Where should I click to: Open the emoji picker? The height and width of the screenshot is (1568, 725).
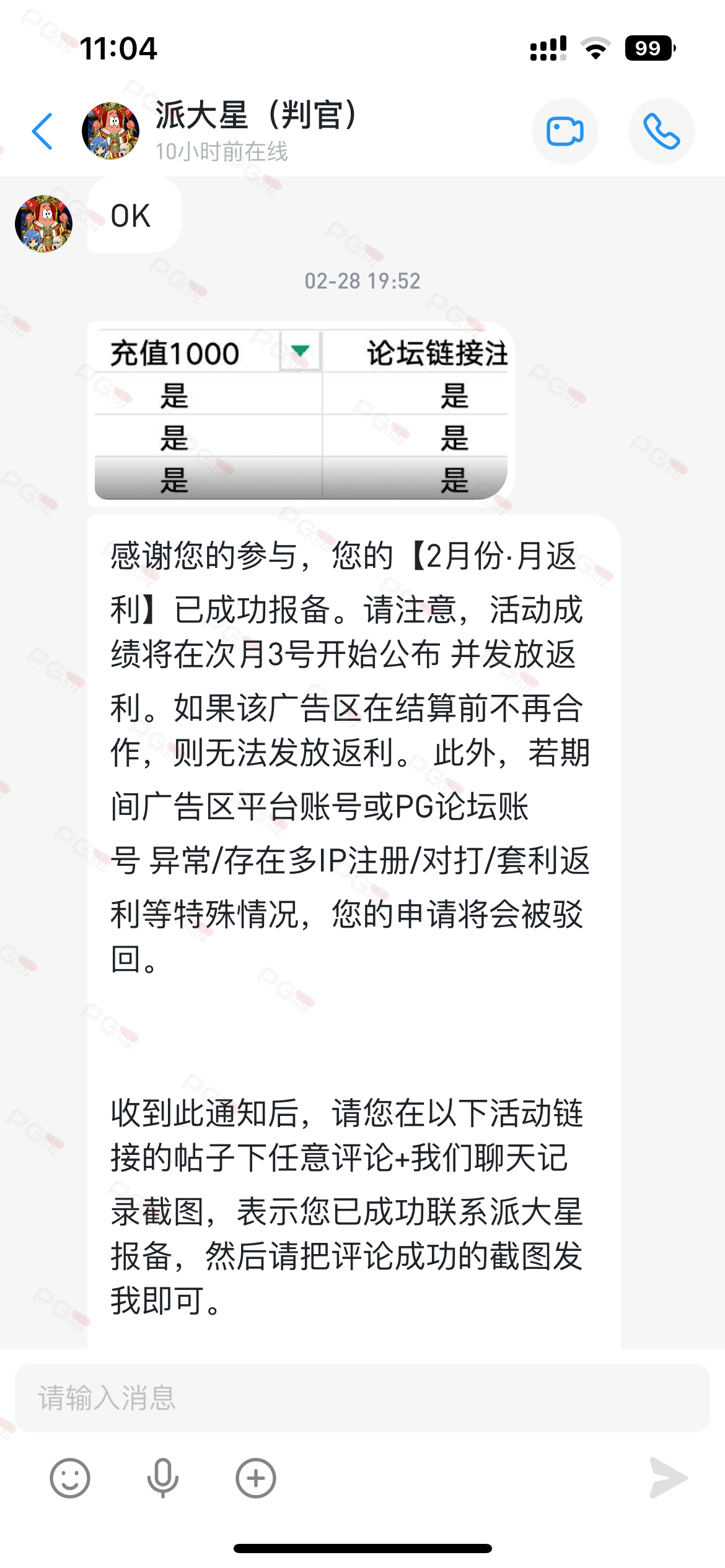(x=69, y=1478)
